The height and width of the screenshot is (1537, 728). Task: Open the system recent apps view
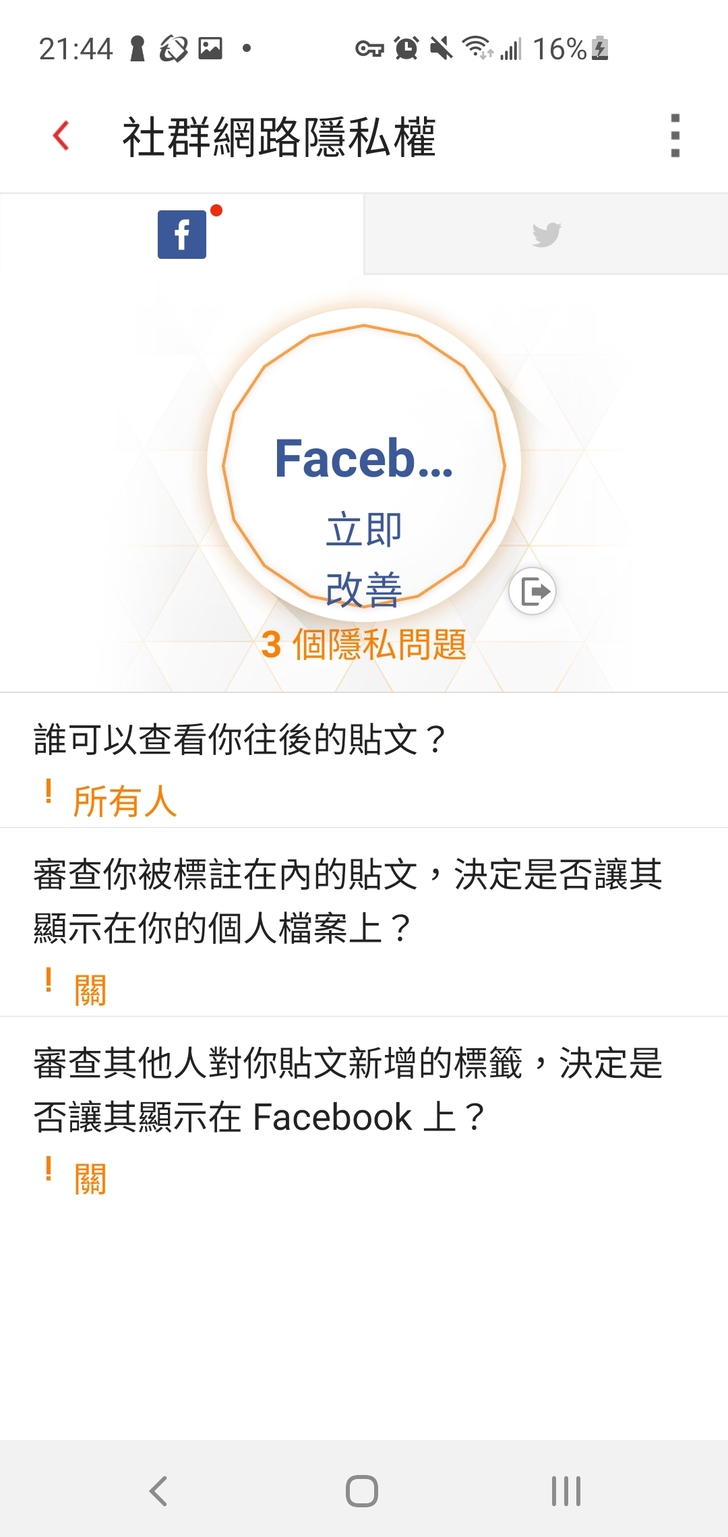pos(566,1491)
